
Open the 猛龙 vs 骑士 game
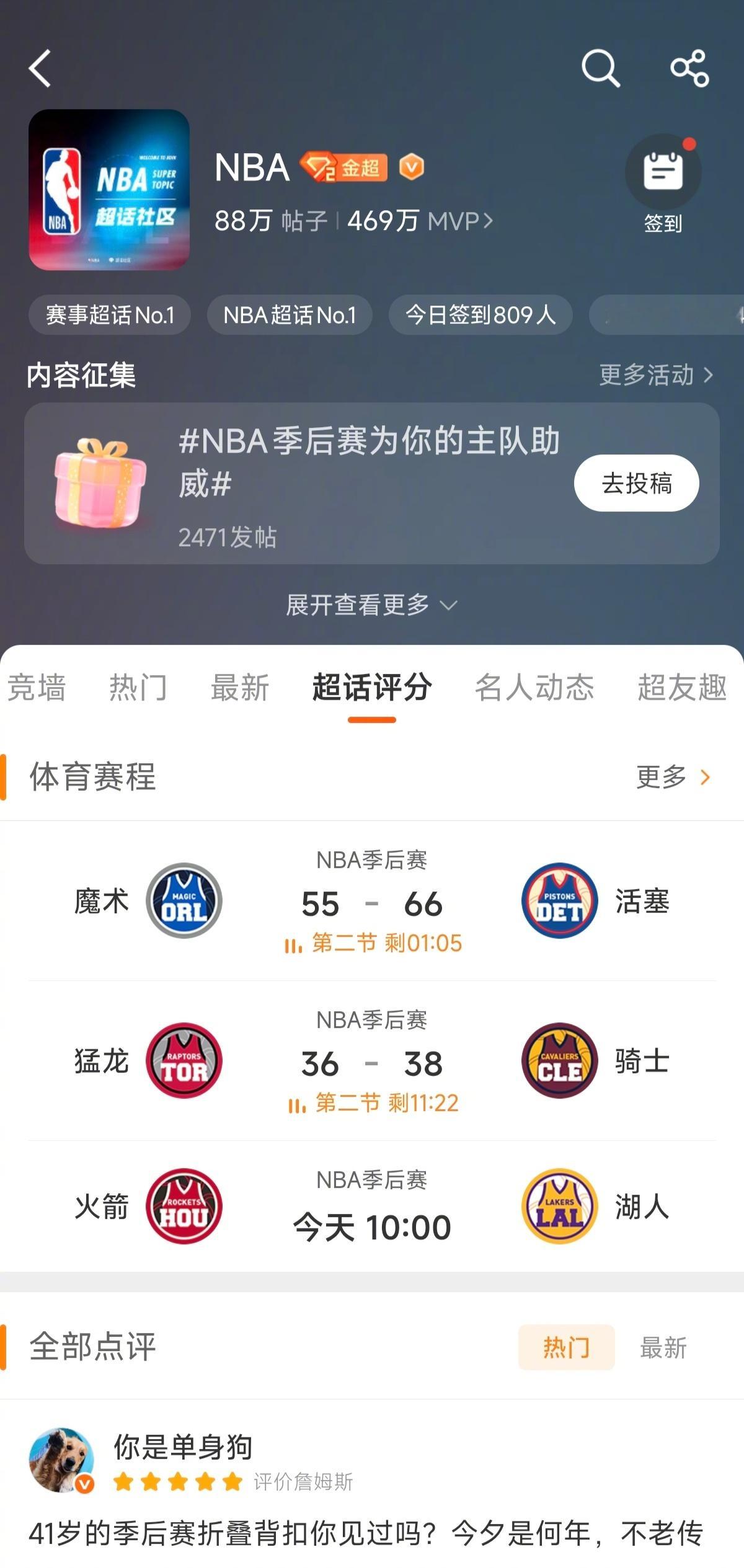click(x=372, y=1061)
